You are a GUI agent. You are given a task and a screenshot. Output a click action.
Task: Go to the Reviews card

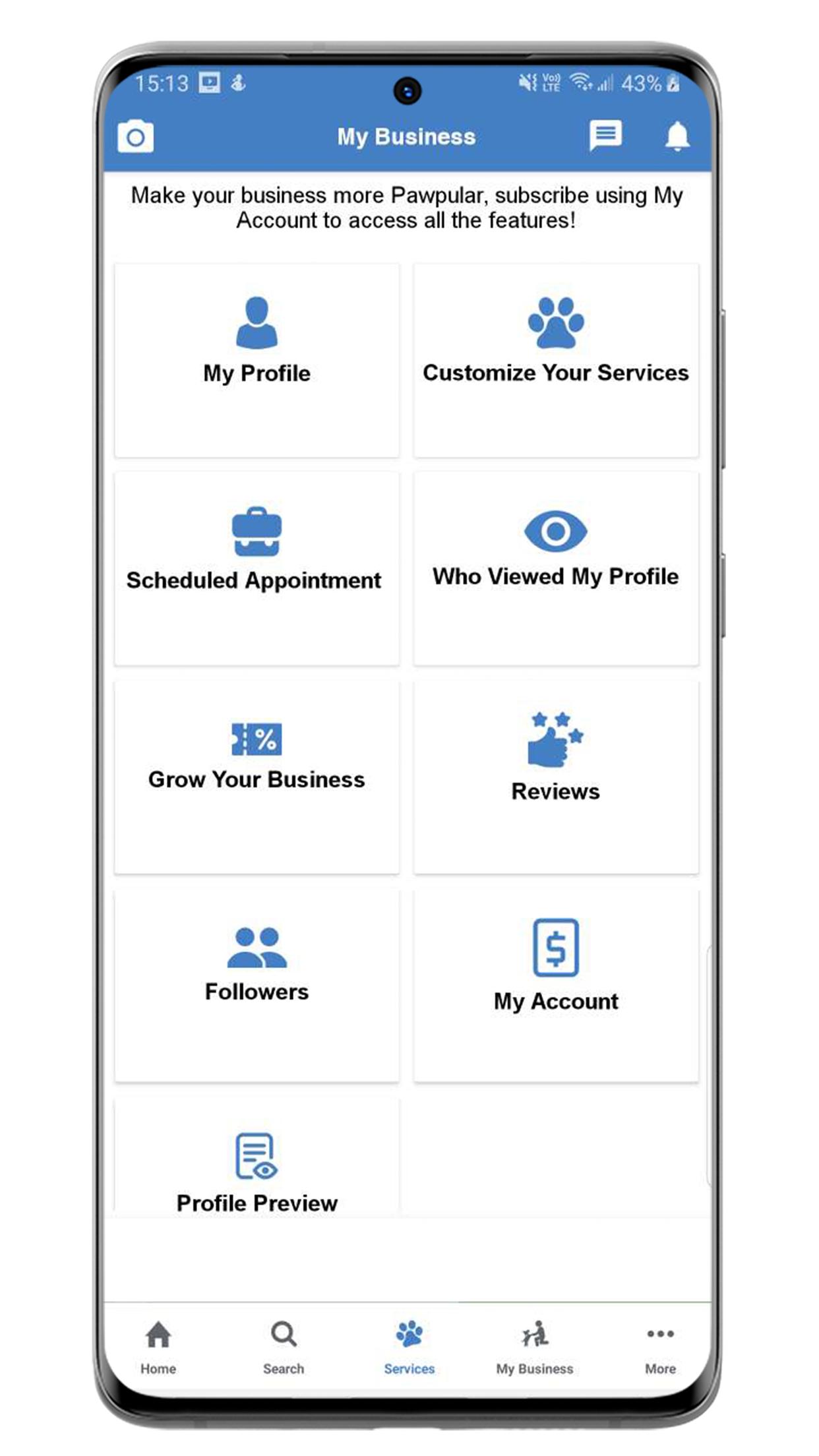tap(556, 777)
